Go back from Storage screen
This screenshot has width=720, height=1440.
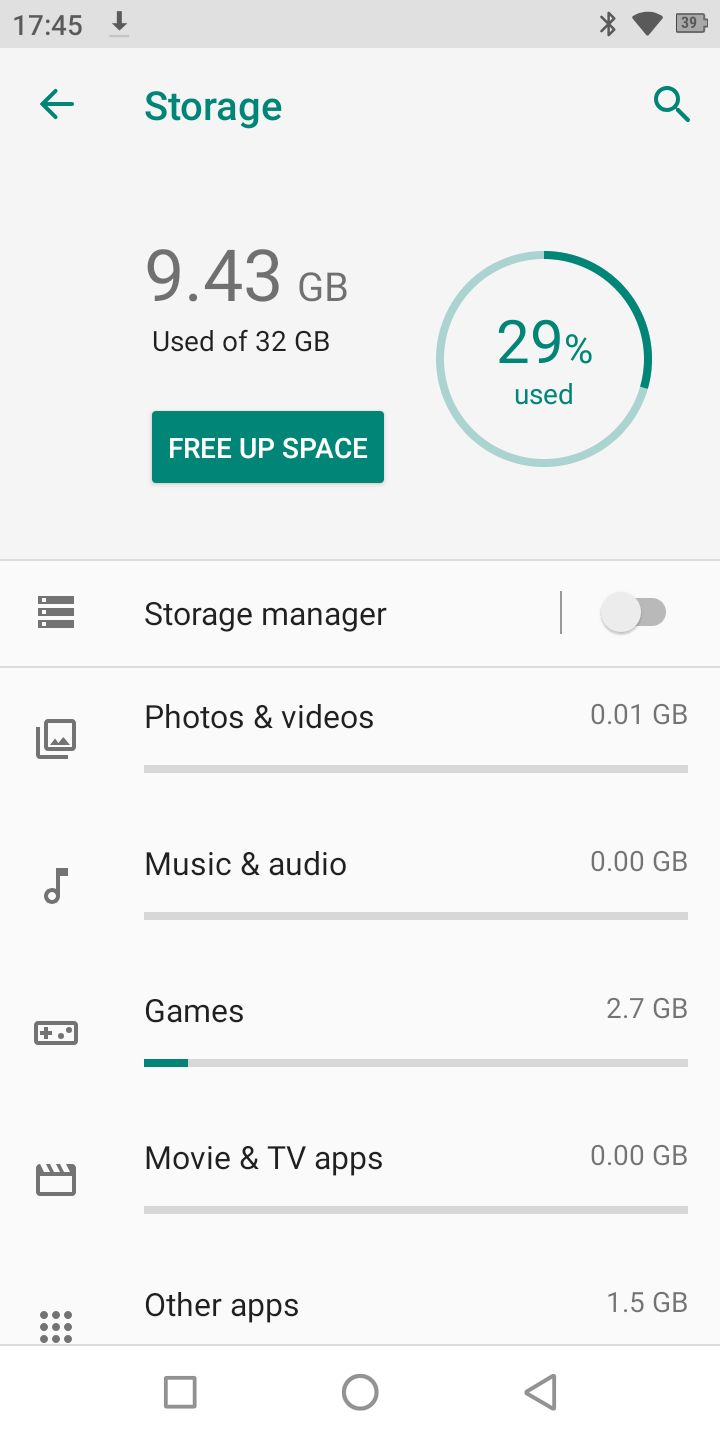tap(57, 105)
